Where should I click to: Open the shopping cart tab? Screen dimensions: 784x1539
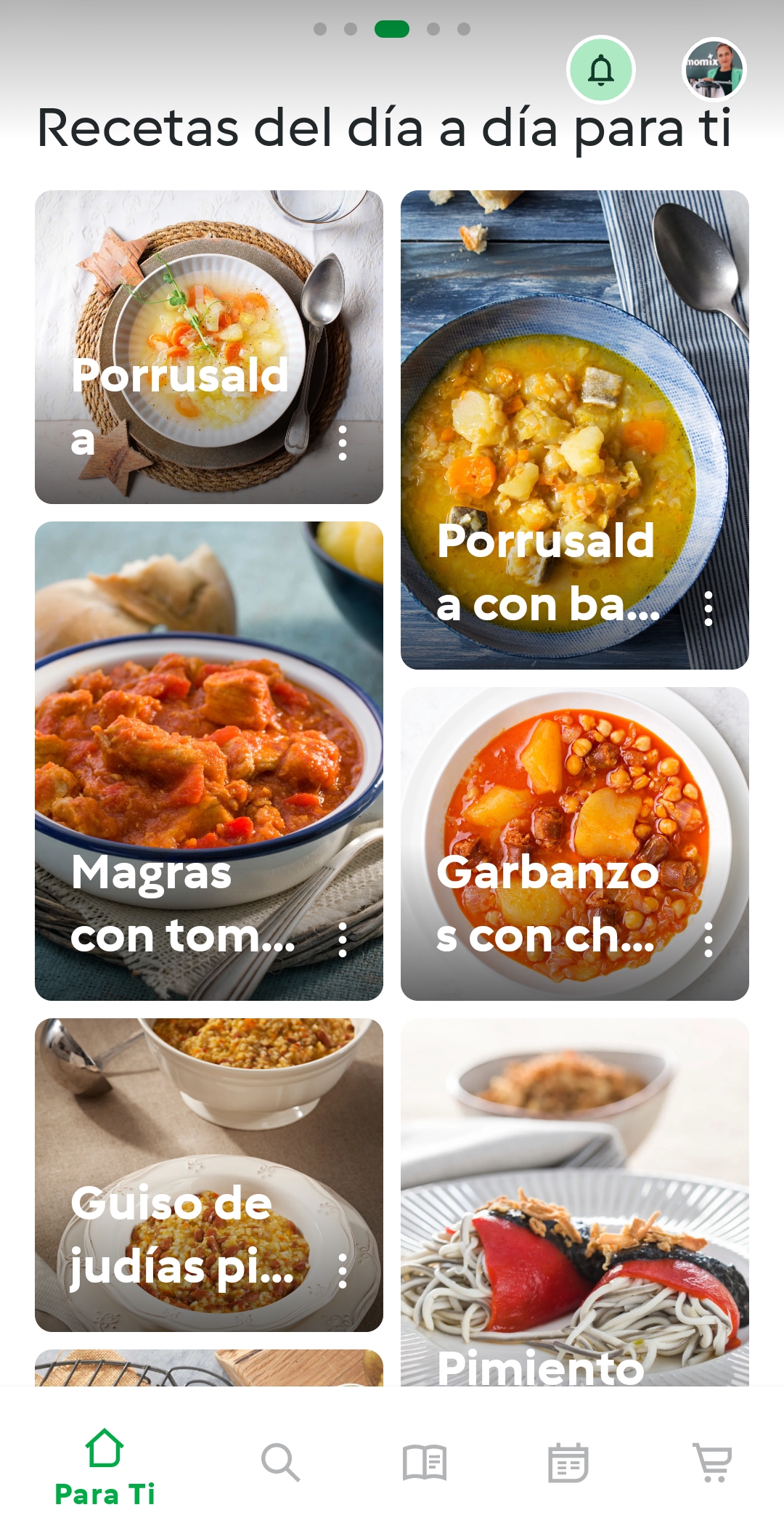tap(713, 1462)
